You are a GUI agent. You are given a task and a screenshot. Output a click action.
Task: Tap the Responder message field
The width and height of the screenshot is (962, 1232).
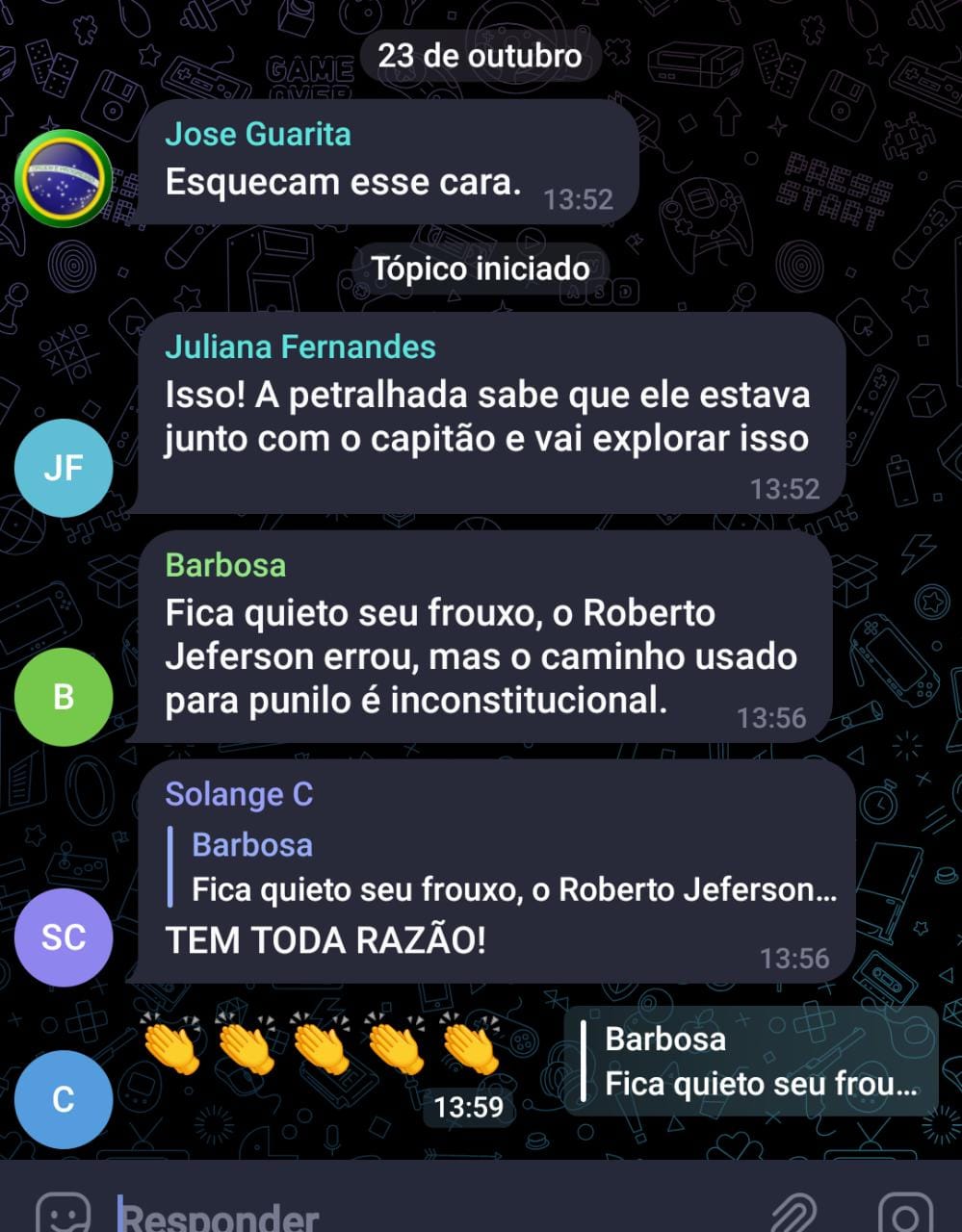click(x=433, y=1215)
